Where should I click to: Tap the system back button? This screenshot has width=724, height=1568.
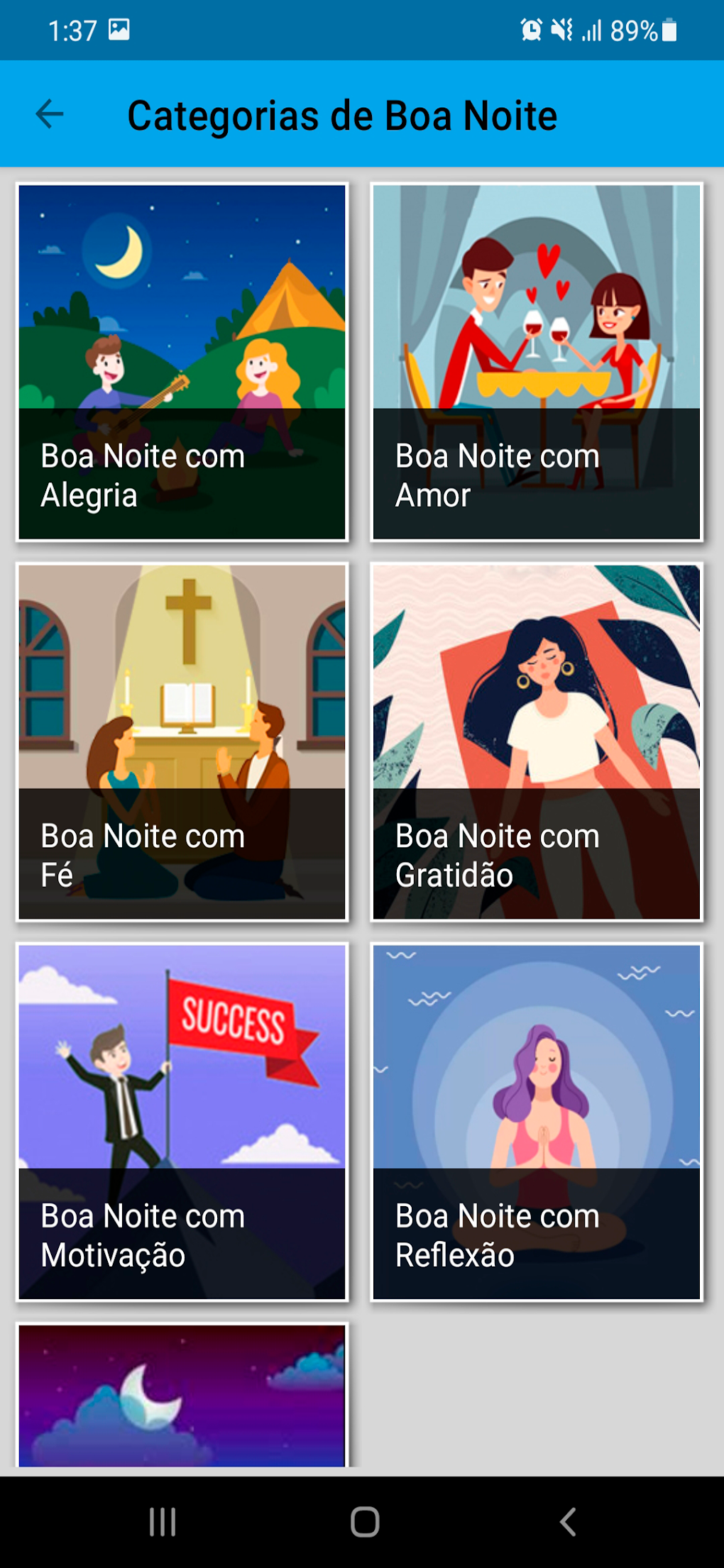pyautogui.click(x=567, y=1522)
